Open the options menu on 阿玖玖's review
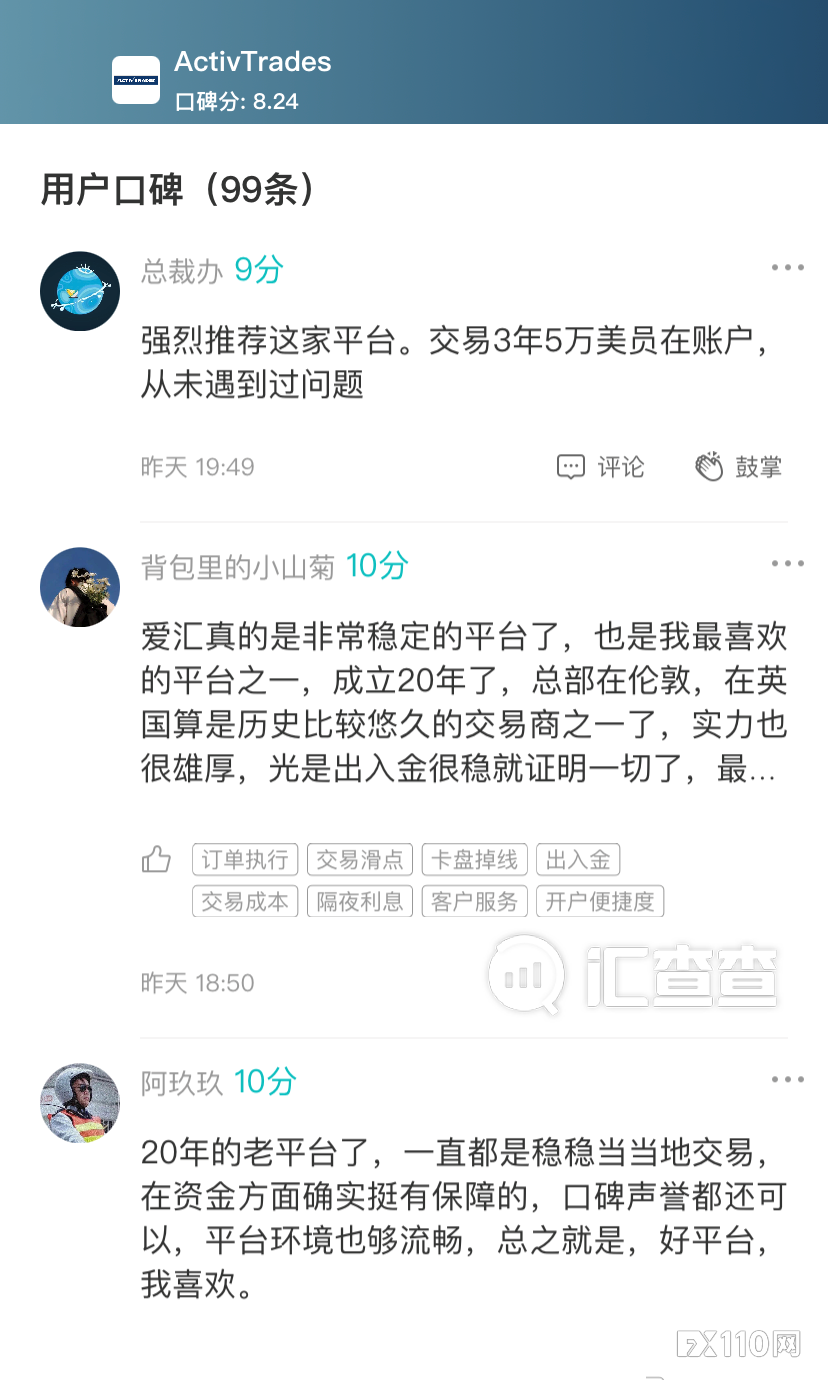Viewport: 828px width, 1380px height. [x=788, y=1079]
